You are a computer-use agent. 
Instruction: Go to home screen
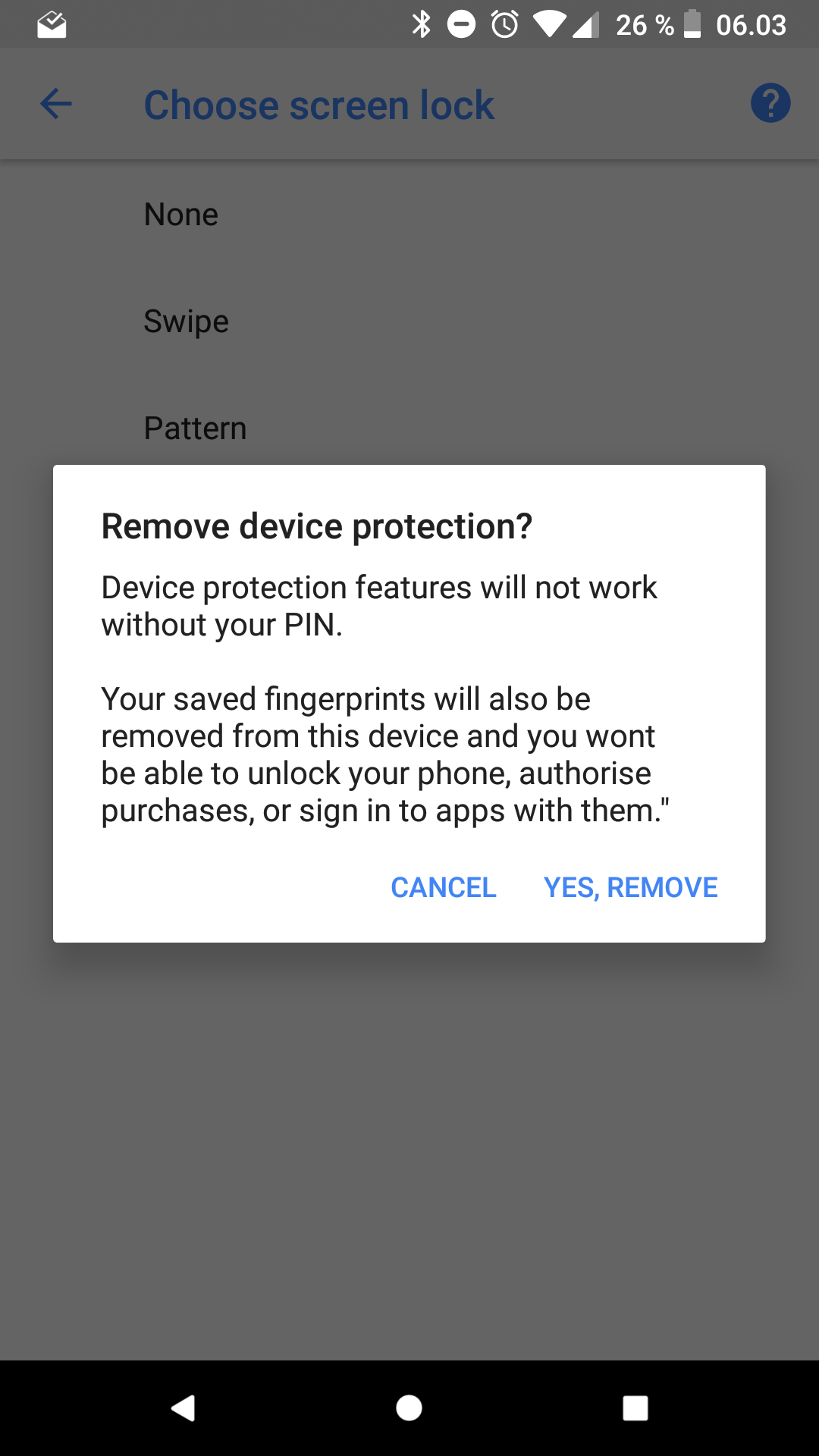409,1408
